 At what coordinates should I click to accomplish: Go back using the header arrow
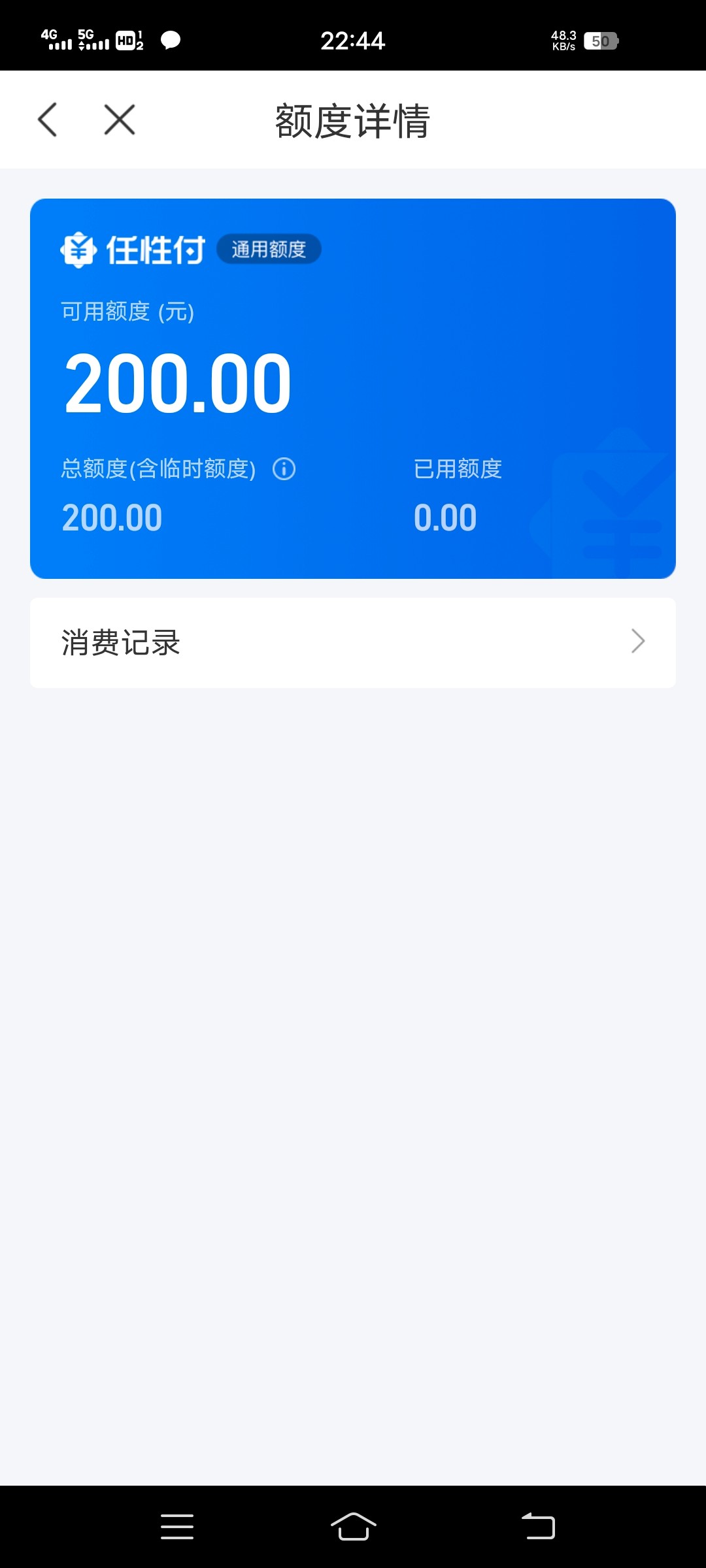pyautogui.click(x=48, y=120)
